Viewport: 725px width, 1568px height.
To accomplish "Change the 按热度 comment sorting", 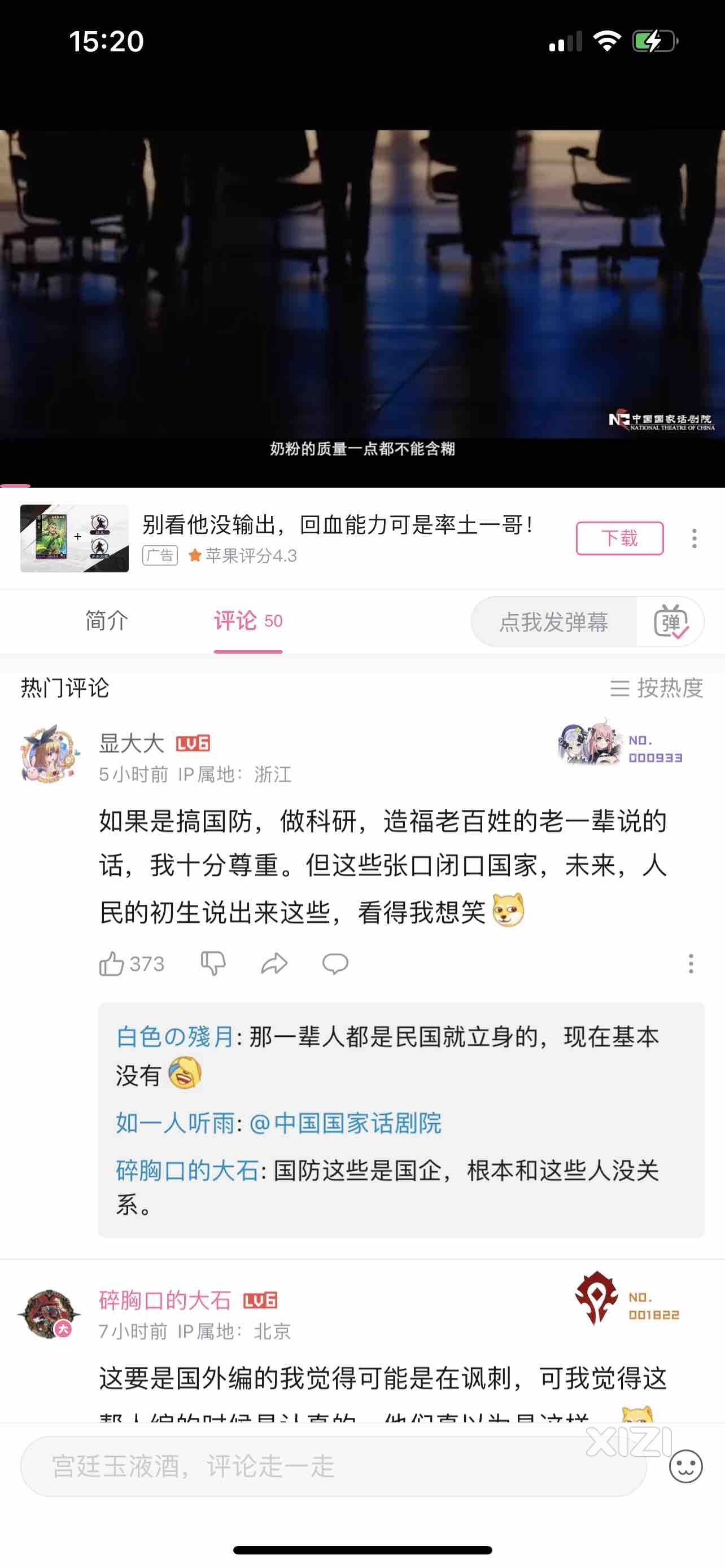I will (x=657, y=688).
